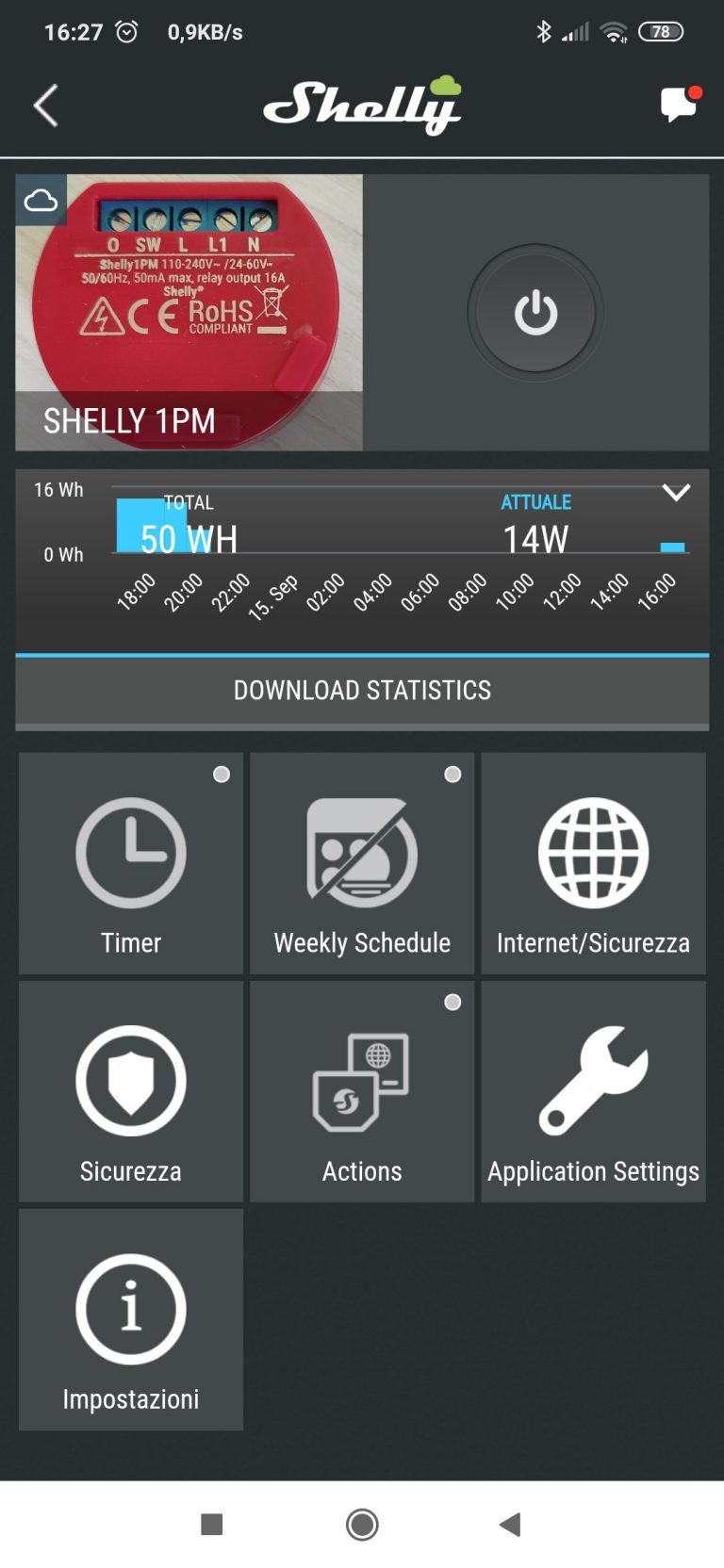The width and height of the screenshot is (724, 1568).
Task: Toggle the Weekly Schedule indicator dot
Action: [x=452, y=774]
